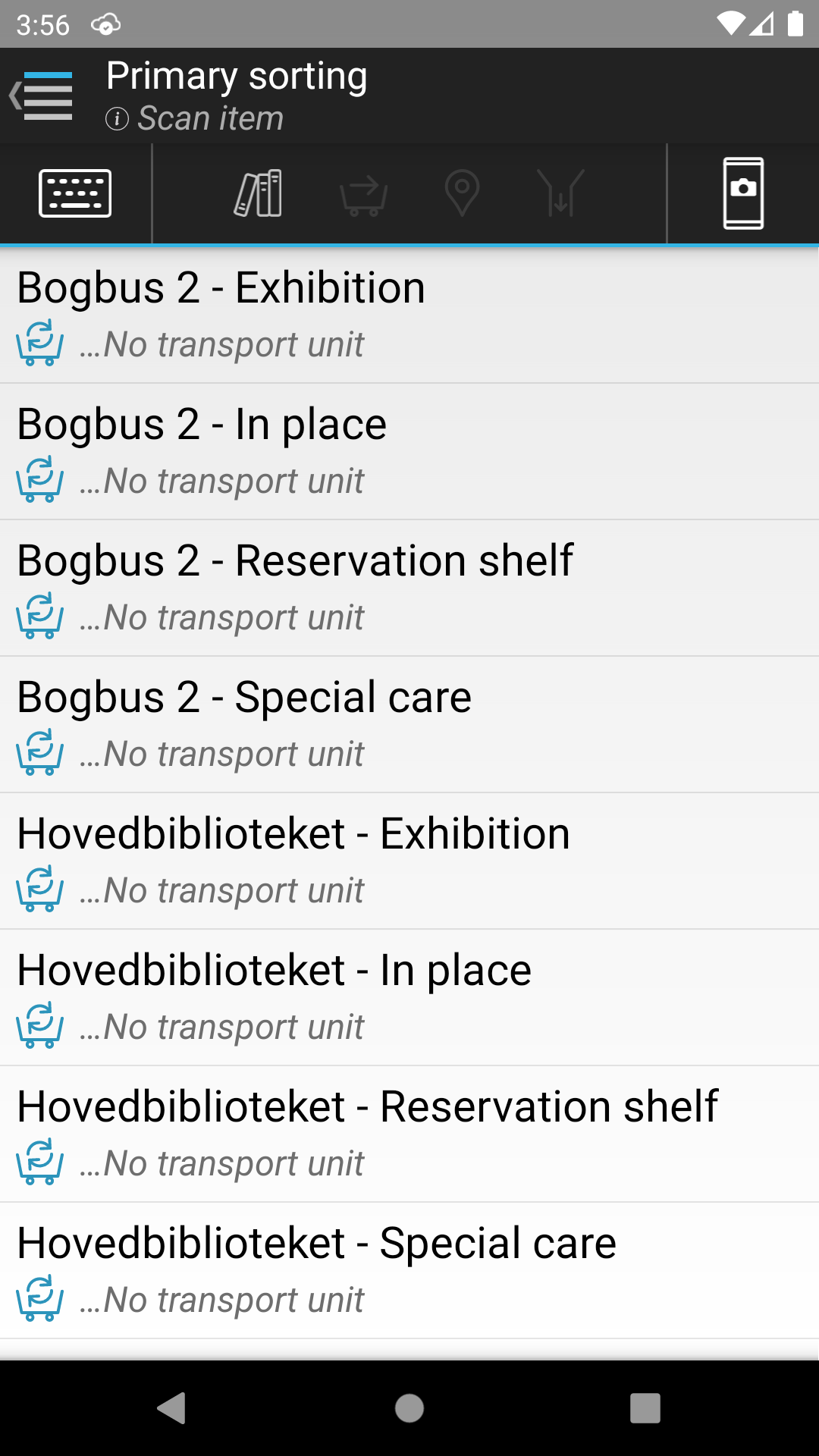Go back with system back button
Viewport: 819px width, 1456px height.
pos(173,1408)
